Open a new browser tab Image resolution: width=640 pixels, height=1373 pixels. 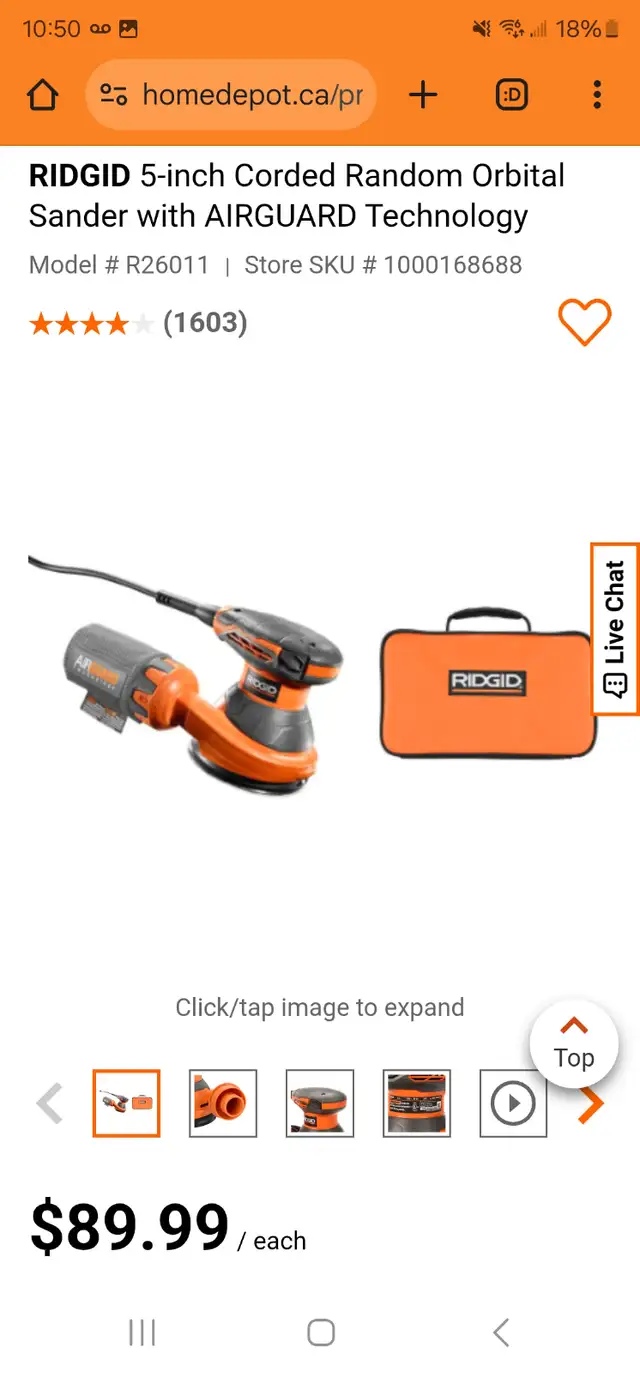coord(423,95)
